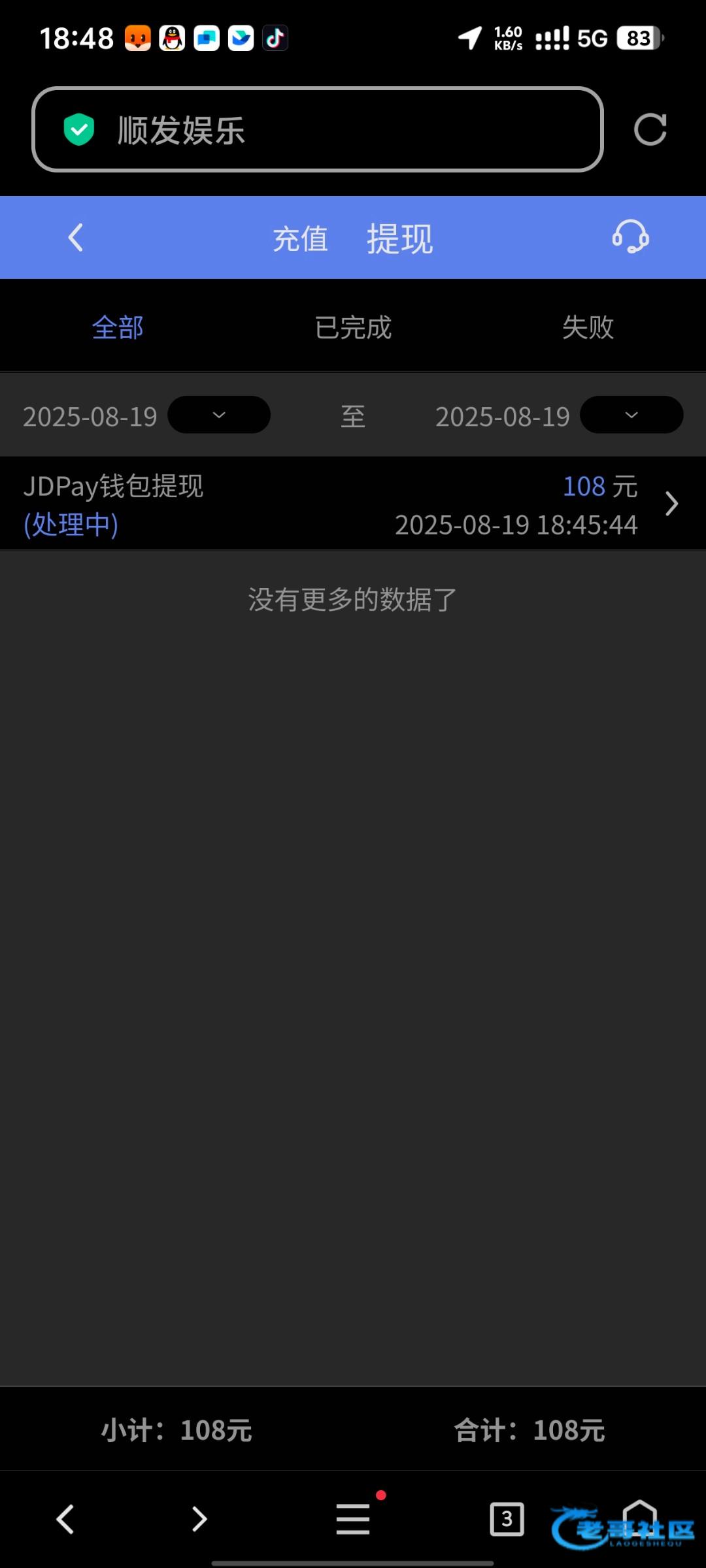
Task: Filter by 失败 records
Action: (x=588, y=327)
